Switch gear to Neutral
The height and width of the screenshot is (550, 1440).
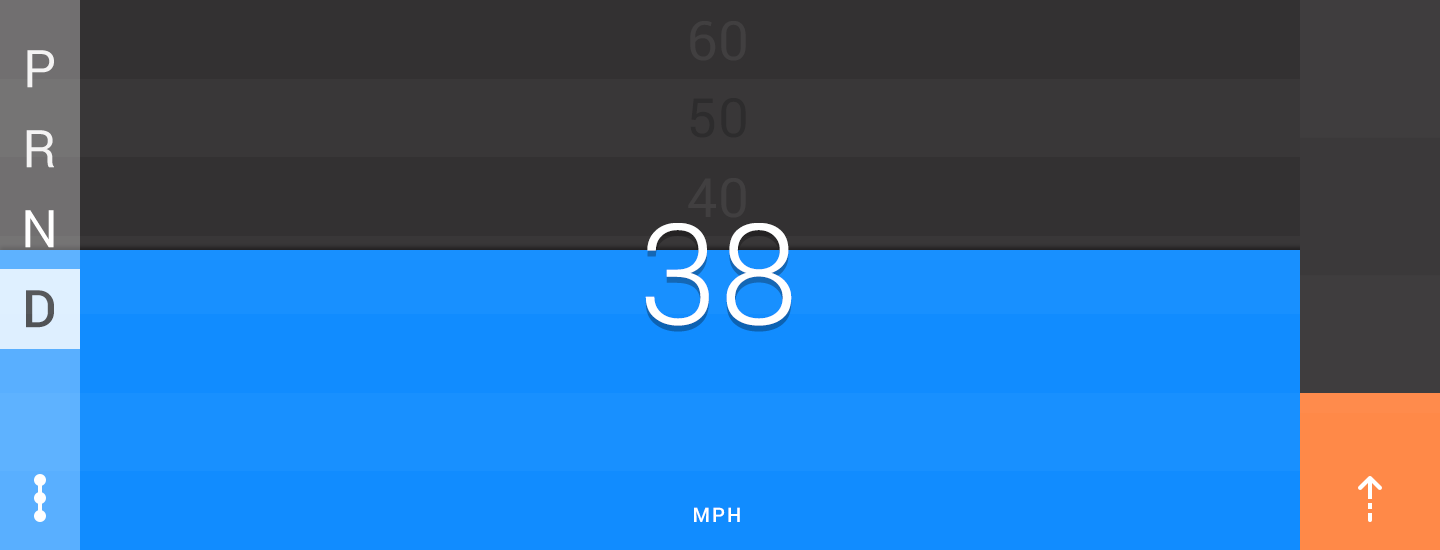pyautogui.click(x=39, y=229)
